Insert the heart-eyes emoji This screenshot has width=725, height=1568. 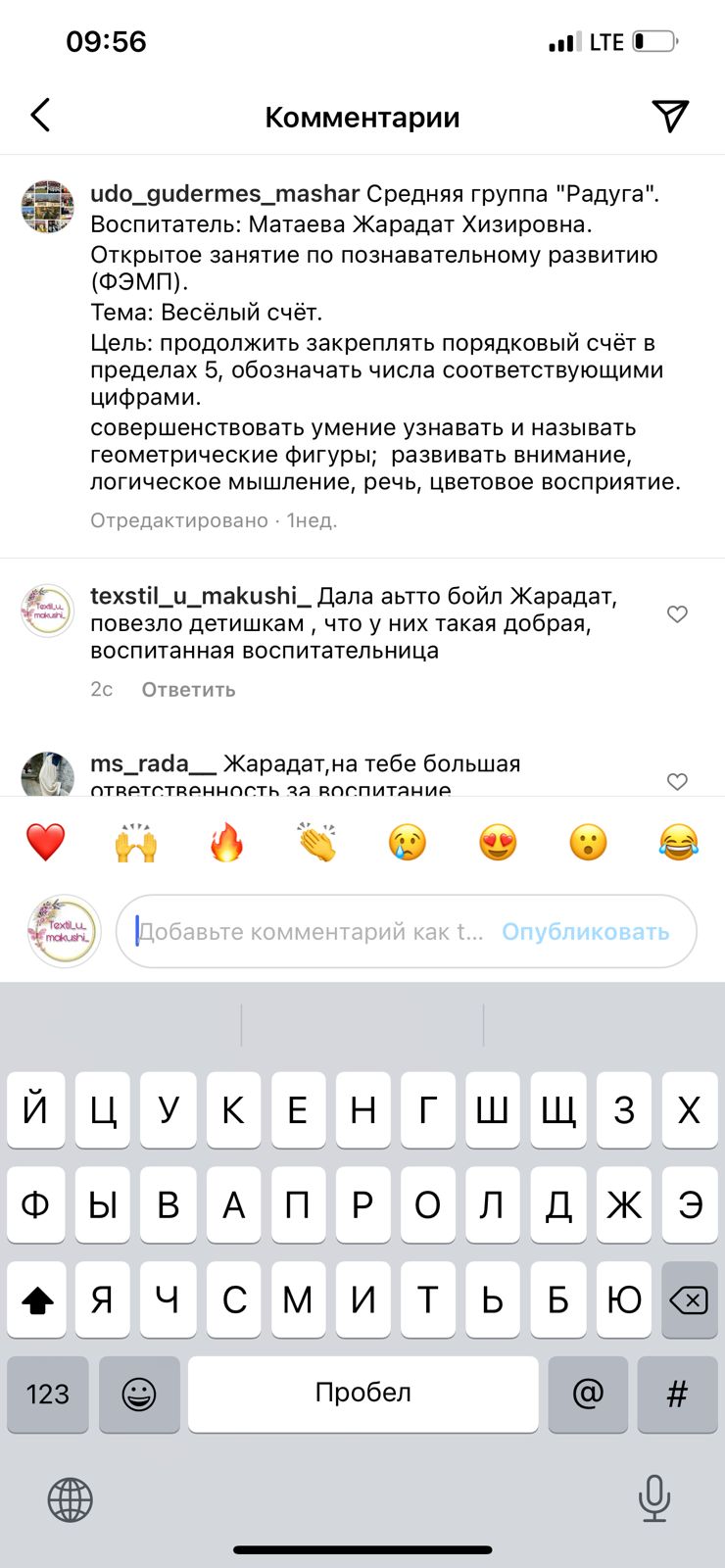coord(498,842)
